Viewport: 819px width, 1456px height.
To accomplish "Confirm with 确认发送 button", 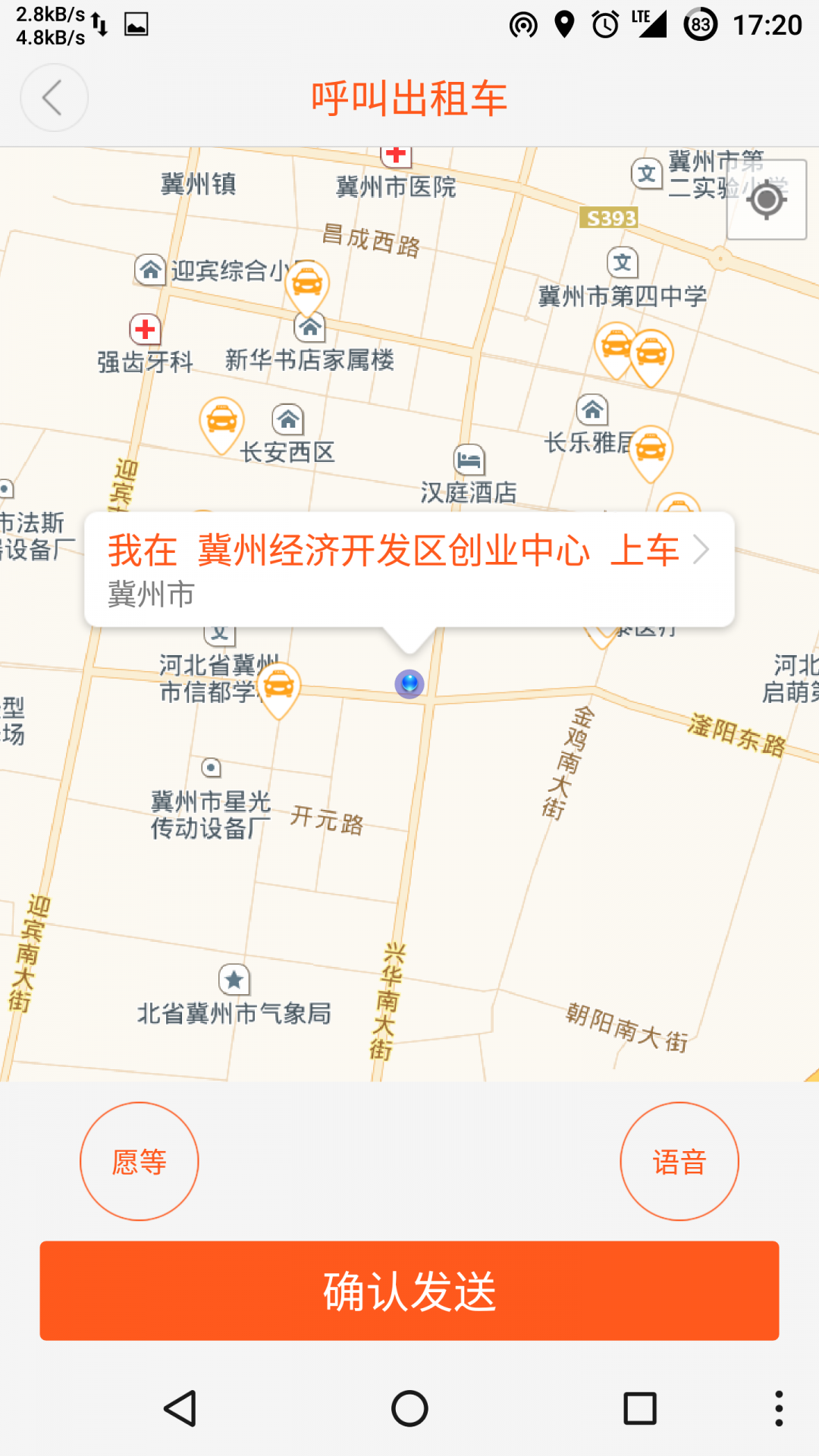I will (x=409, y=1291).
